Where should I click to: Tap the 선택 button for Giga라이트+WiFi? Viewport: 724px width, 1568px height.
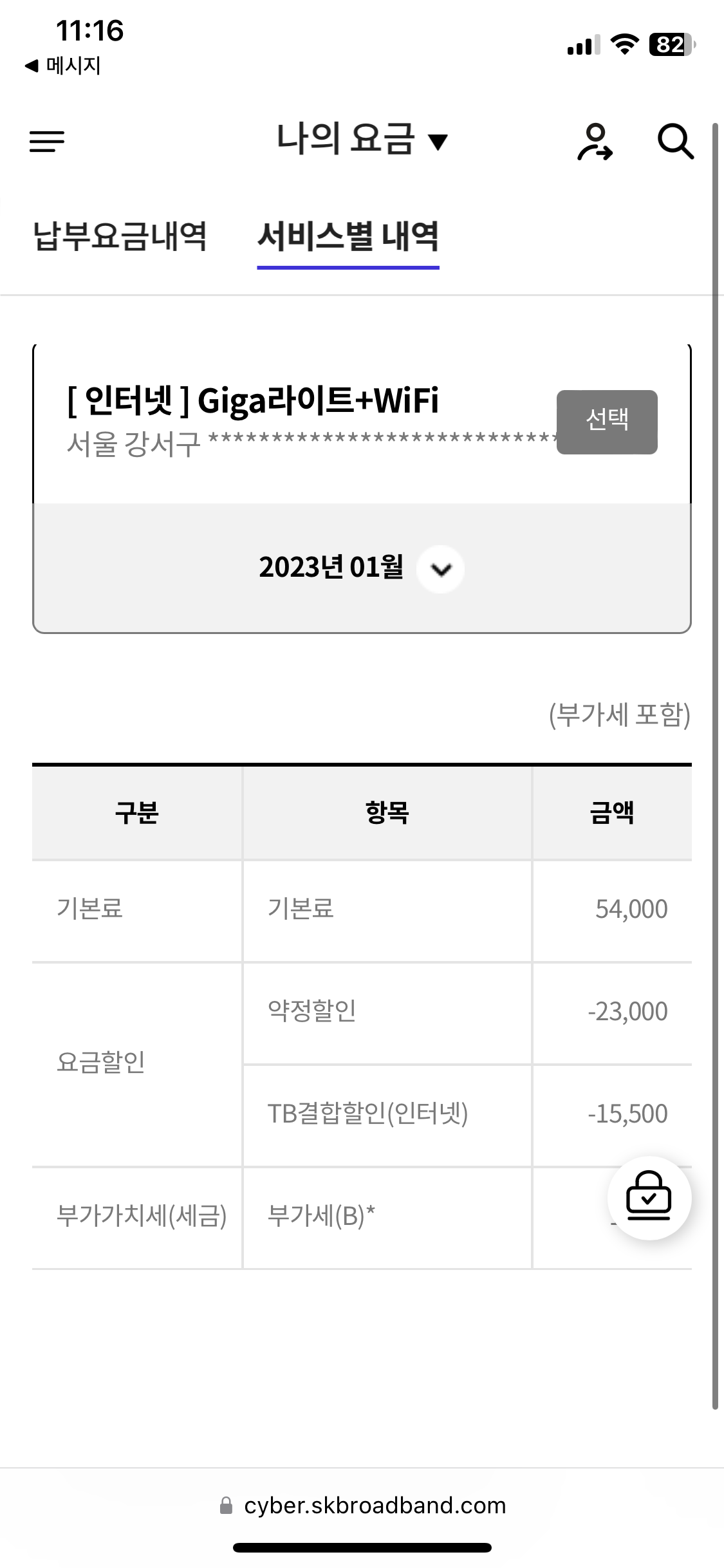tap(606, 422)
